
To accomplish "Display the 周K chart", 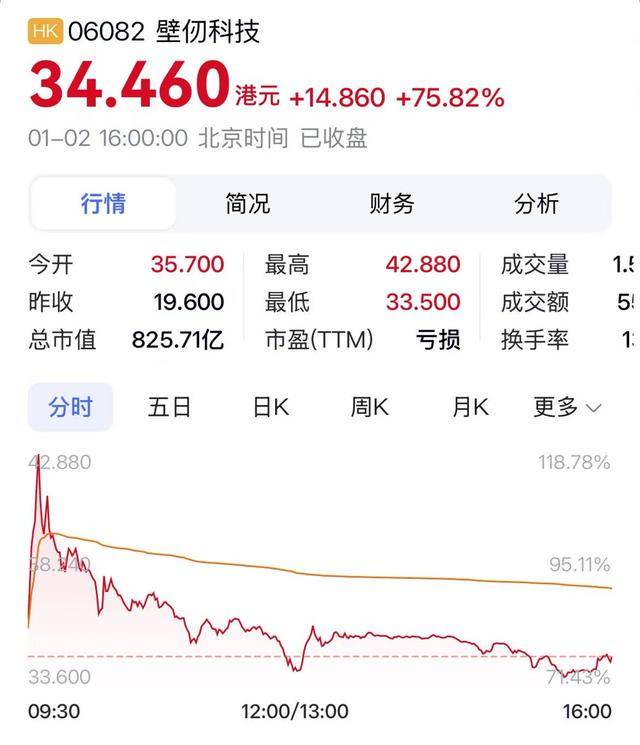I will (x=369, y=407).
